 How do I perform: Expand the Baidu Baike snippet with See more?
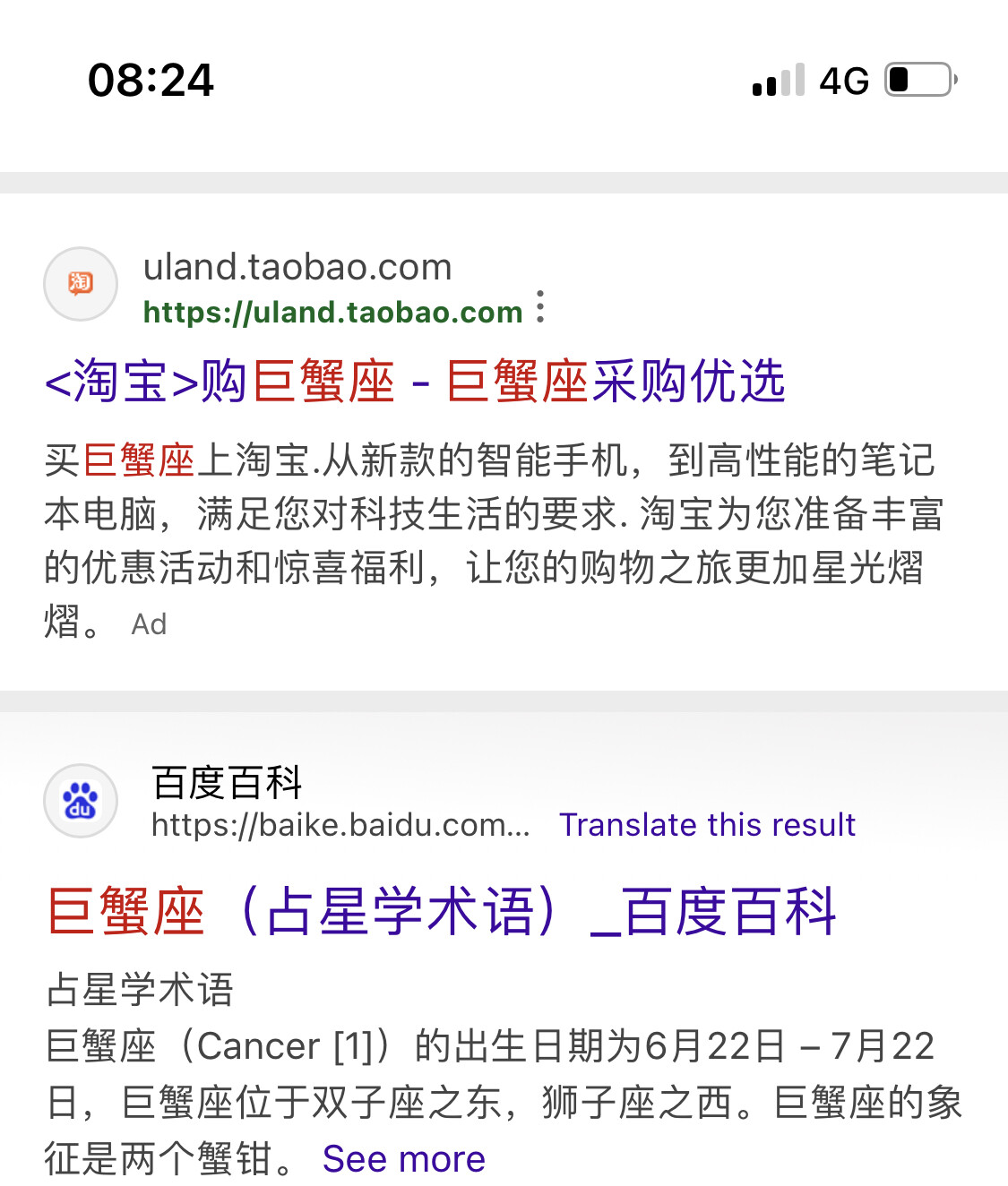[403, 1159]
